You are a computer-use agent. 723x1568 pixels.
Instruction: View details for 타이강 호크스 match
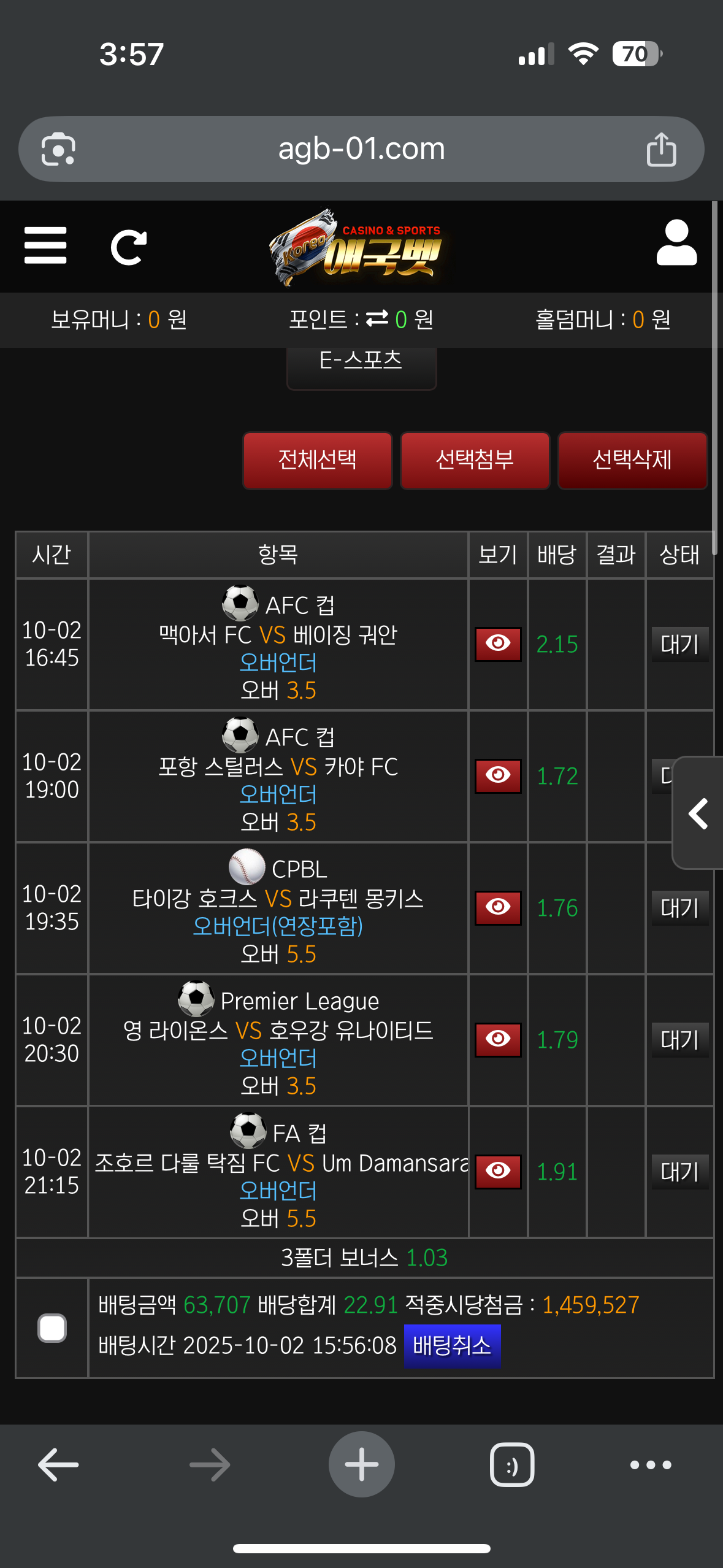[498, 907]
